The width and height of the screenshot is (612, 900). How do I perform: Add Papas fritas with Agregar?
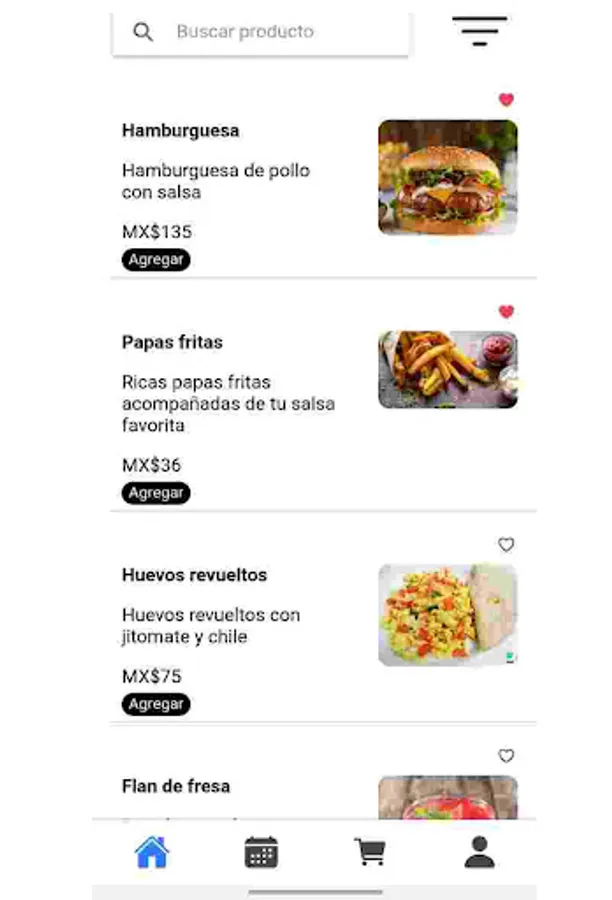[x=156, y=493]
